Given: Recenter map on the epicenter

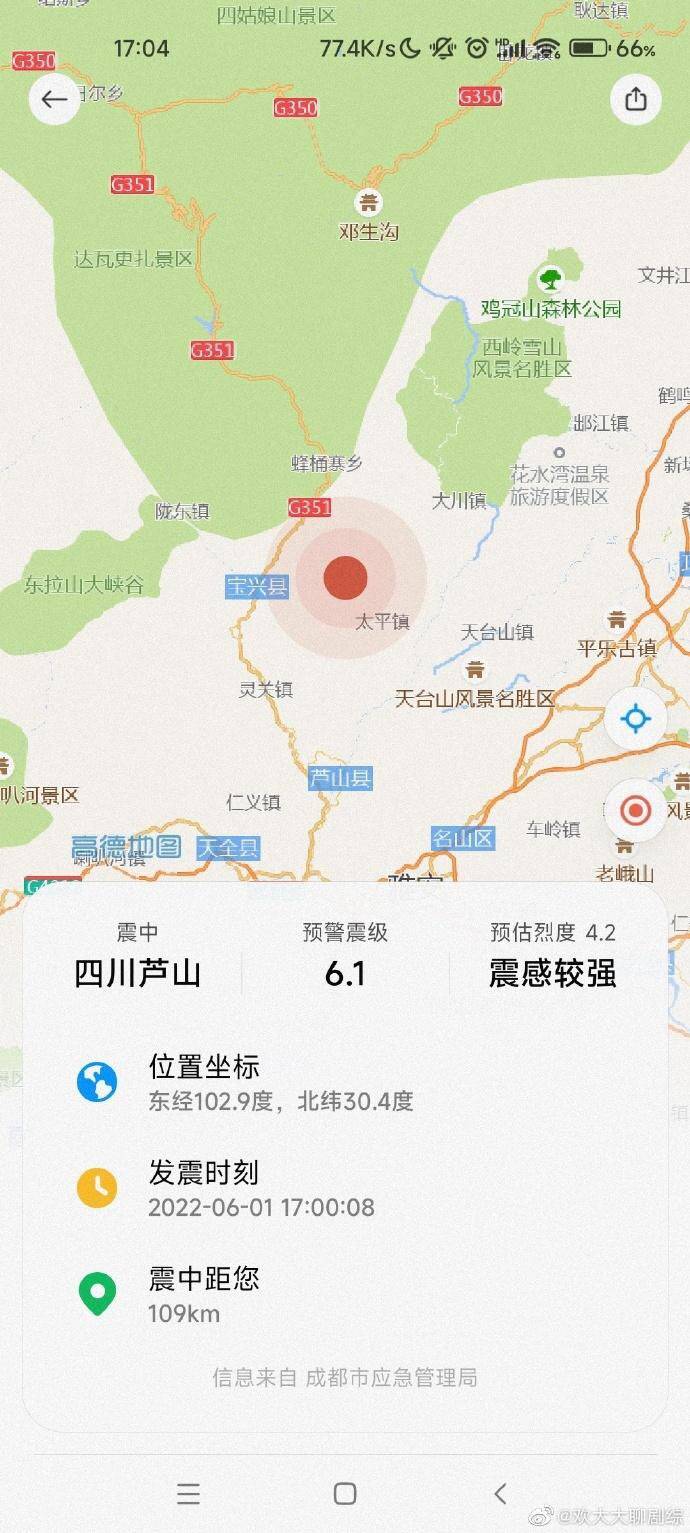Looking at the screenshot, I should coord(635,810).
